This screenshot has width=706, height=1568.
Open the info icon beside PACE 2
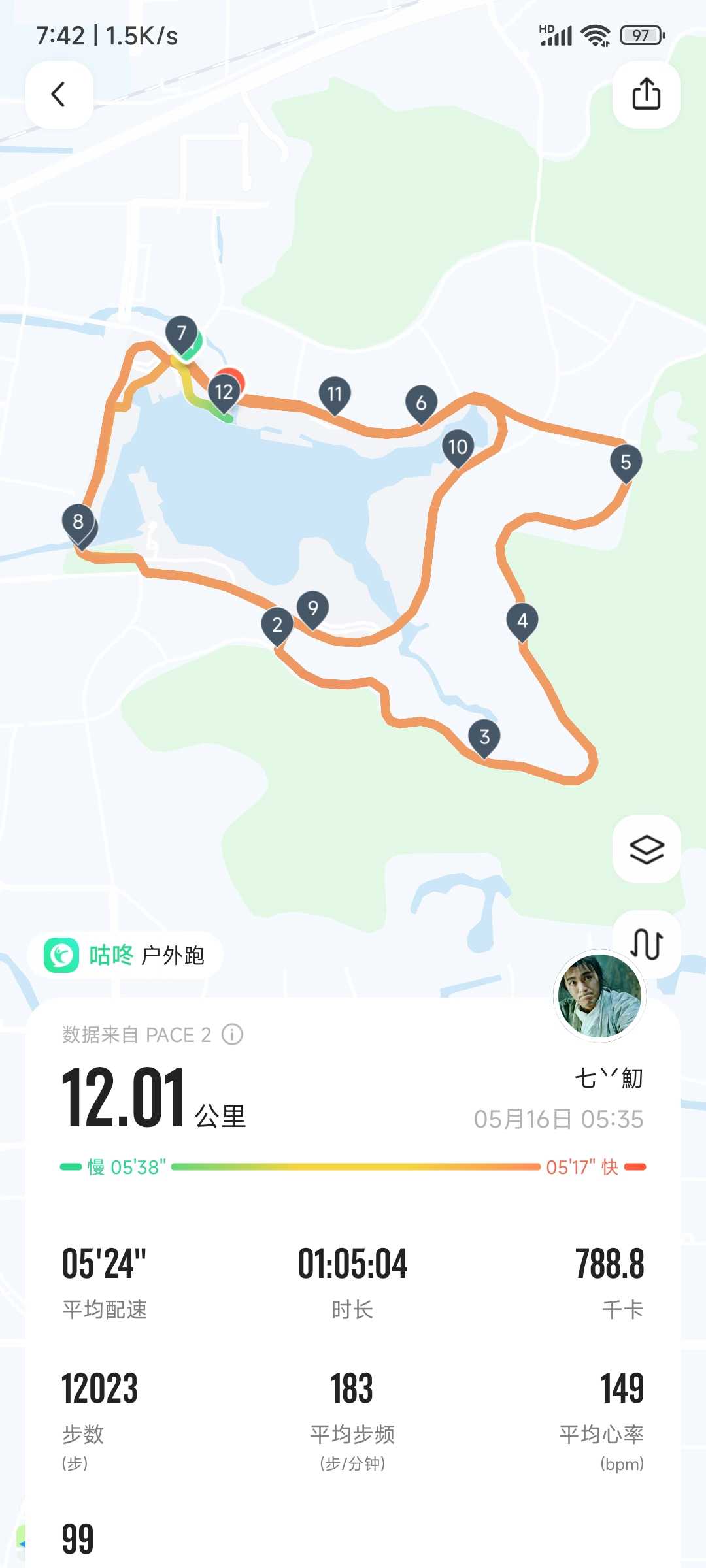232,1035
